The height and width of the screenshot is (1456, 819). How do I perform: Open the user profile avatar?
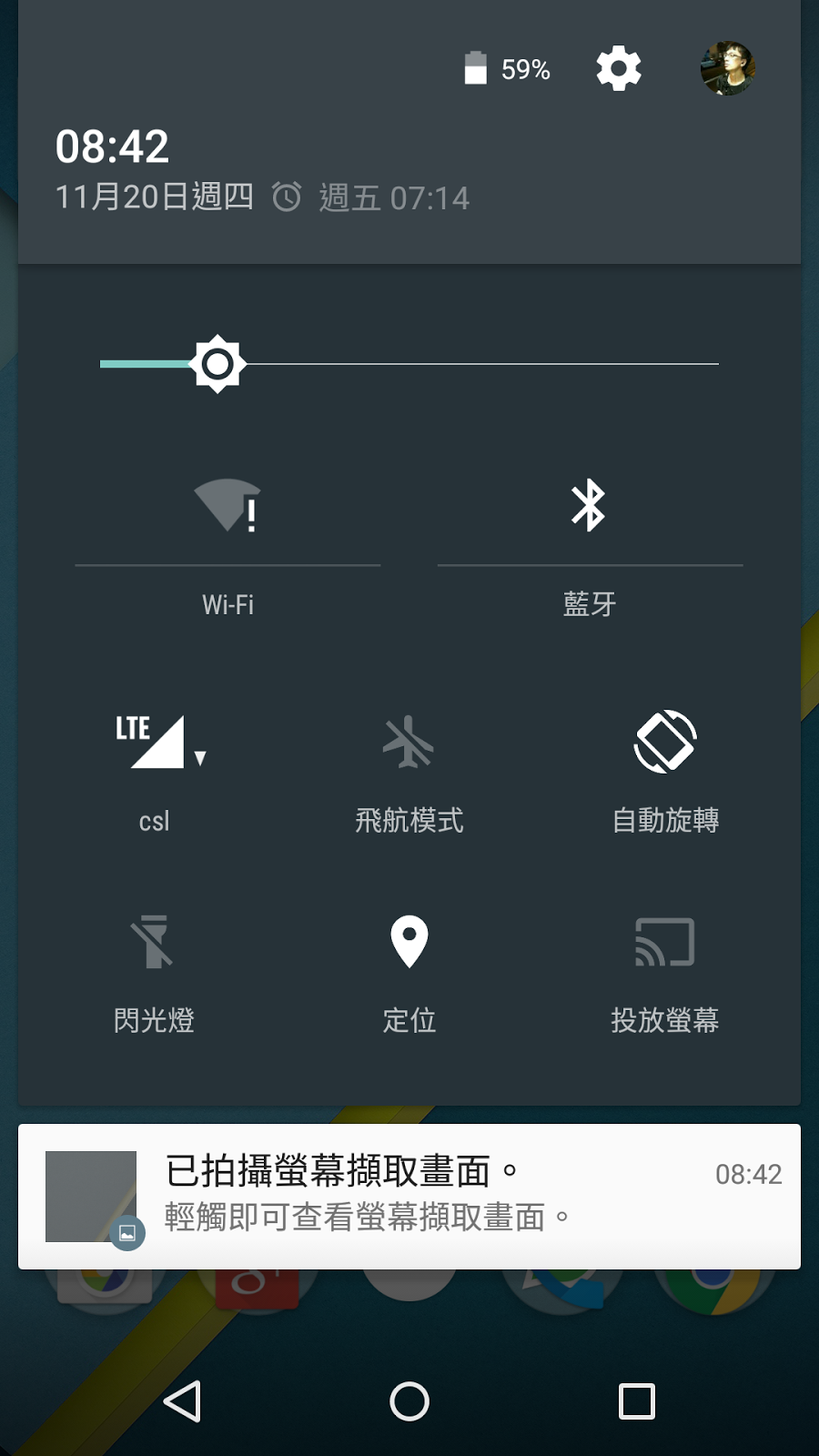coord(727,68)
